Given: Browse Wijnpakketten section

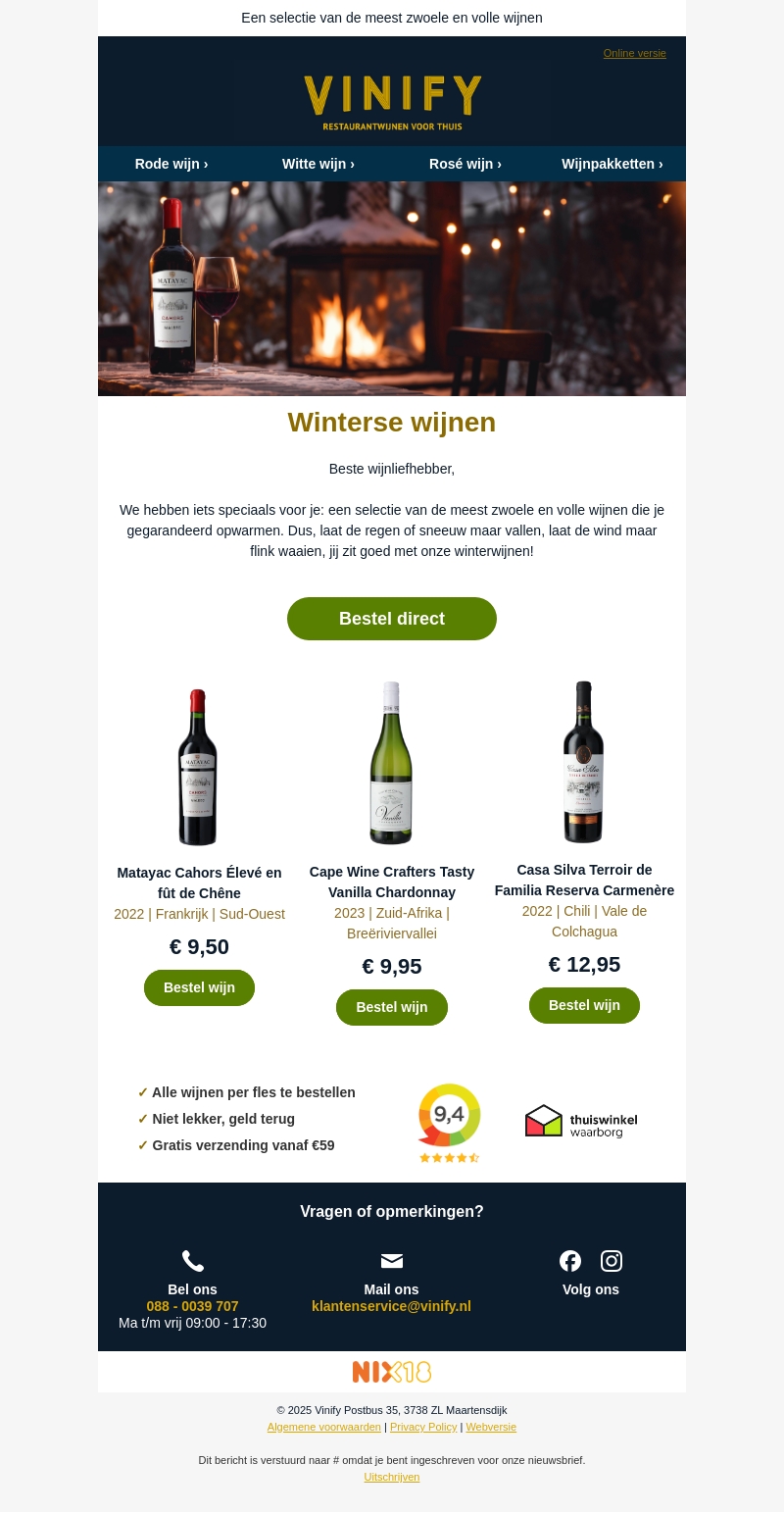Looking at the screenshot, I should click(x=612, y=164).
